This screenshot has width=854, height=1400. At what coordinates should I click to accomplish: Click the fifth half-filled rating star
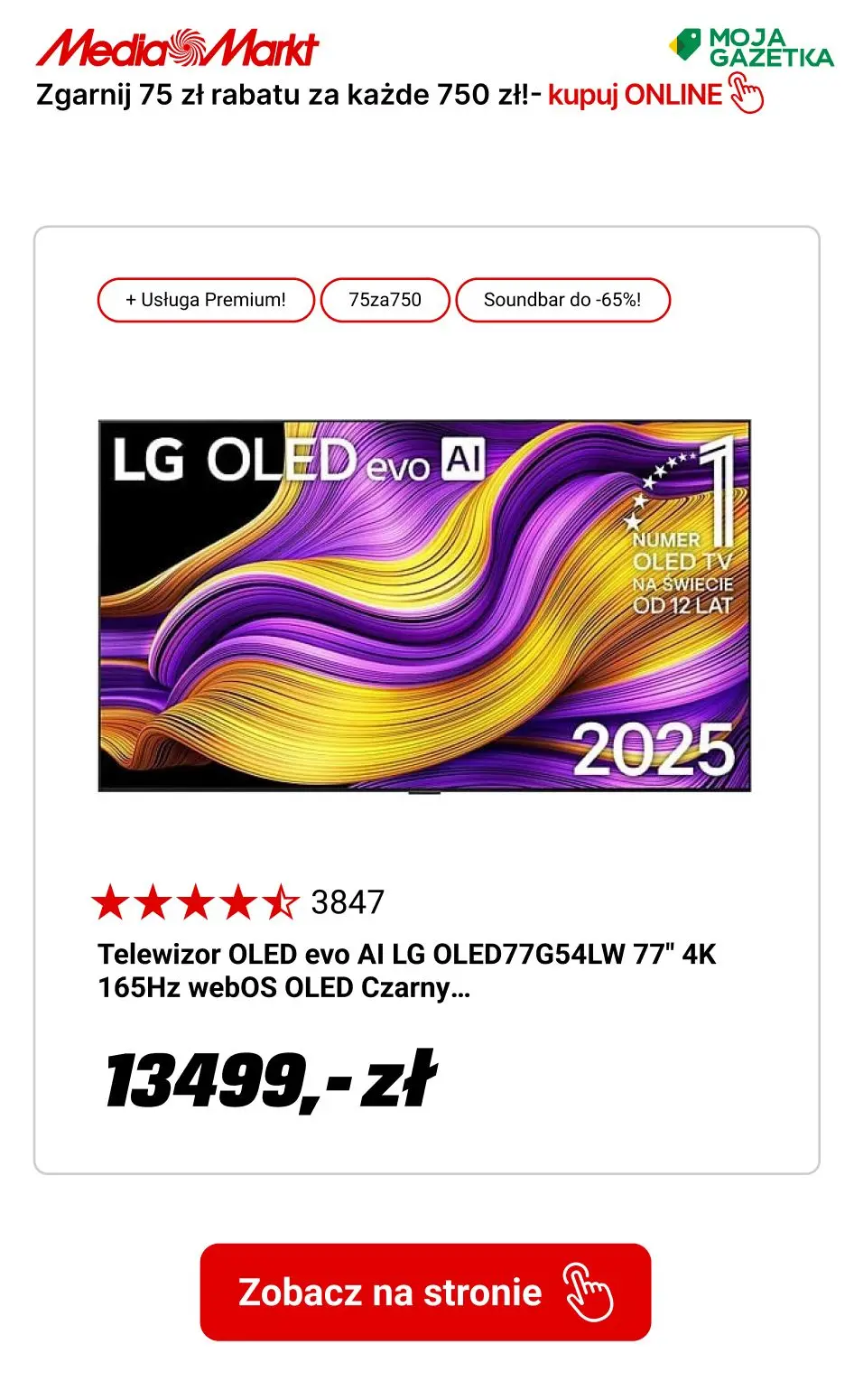tap(283, 901)
